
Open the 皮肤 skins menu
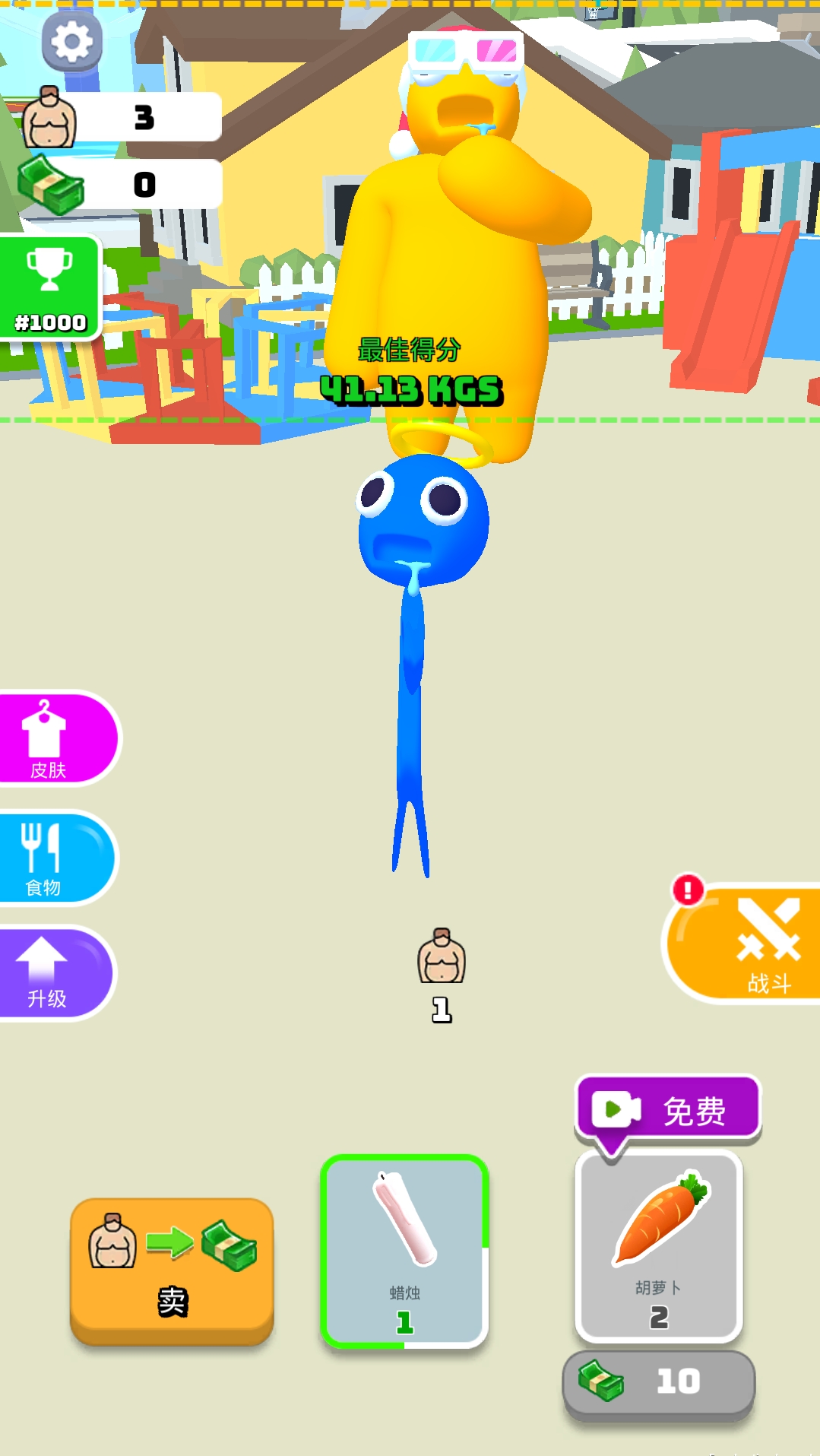[55, 738]
